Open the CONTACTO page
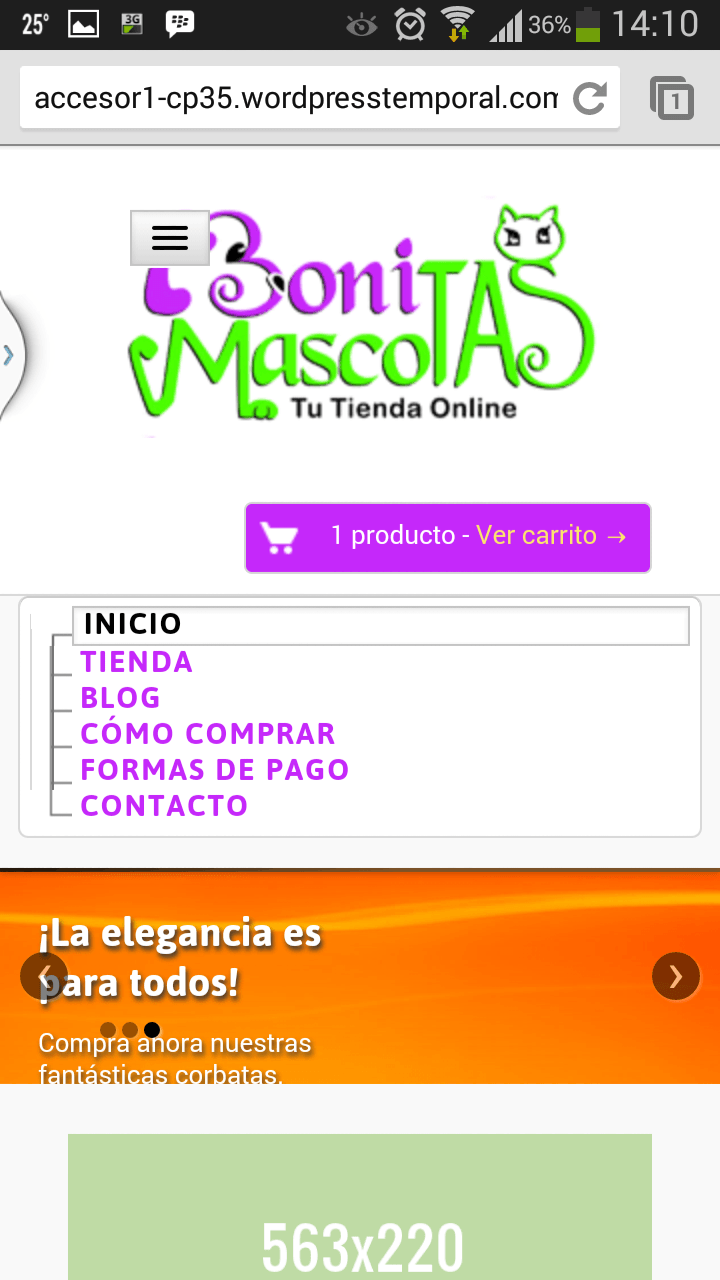Image resolution: width=720 pixels, height=1280 pixels. 164,806
